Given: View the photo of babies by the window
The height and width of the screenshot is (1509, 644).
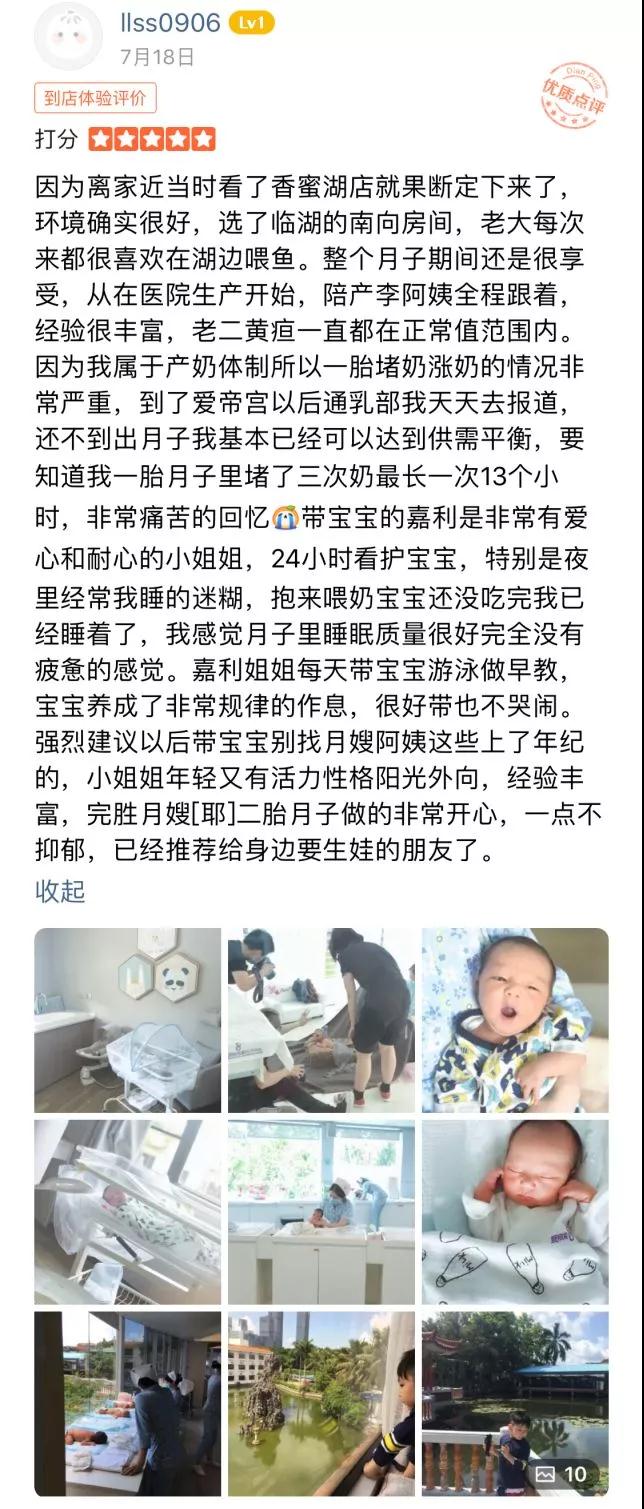Looking at the screenshot, I should tap(128, 1404).
